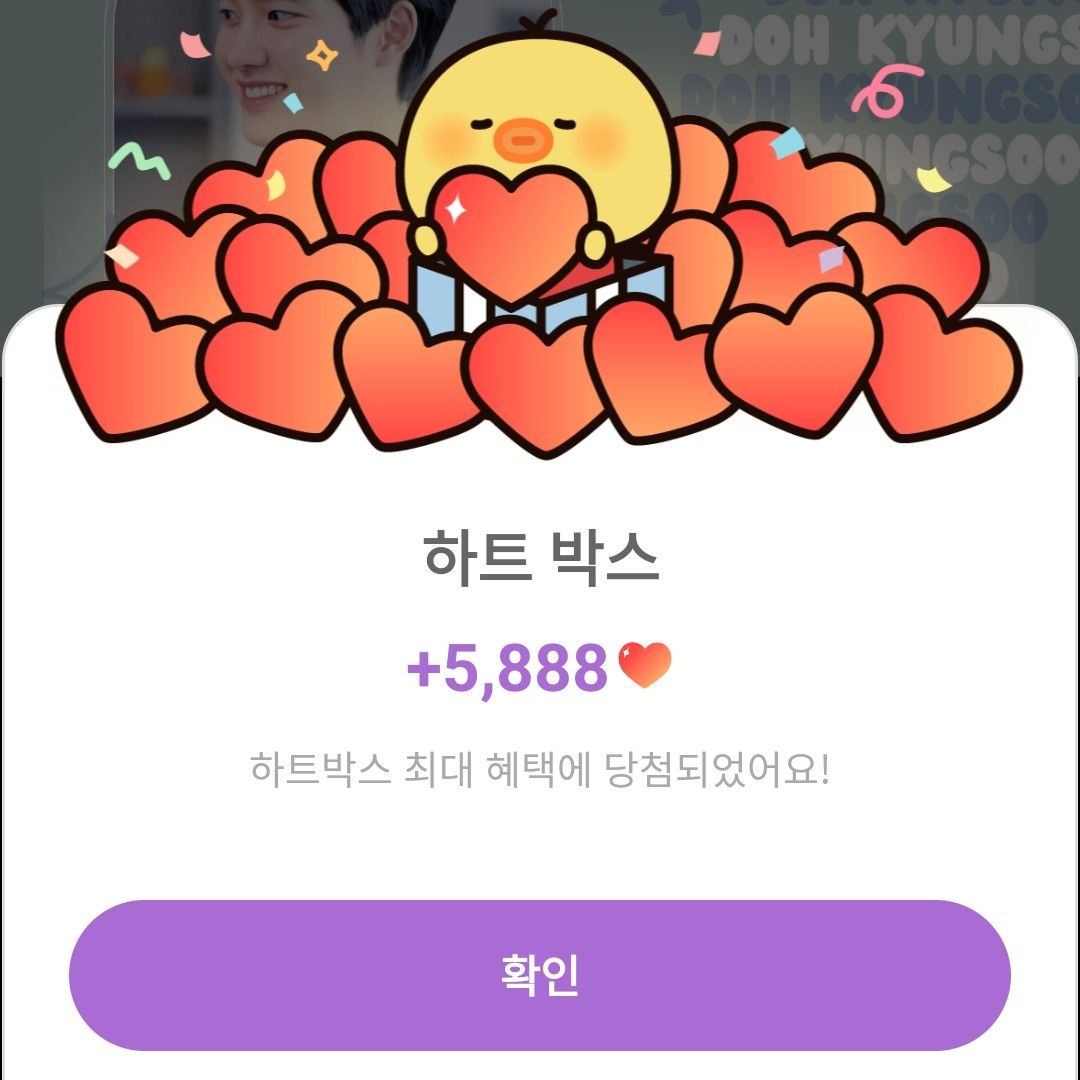Confirm the heart box reward with 확인
Image resolution: width=1080 pixels, height=1080 pixels.
coord(540,975)
